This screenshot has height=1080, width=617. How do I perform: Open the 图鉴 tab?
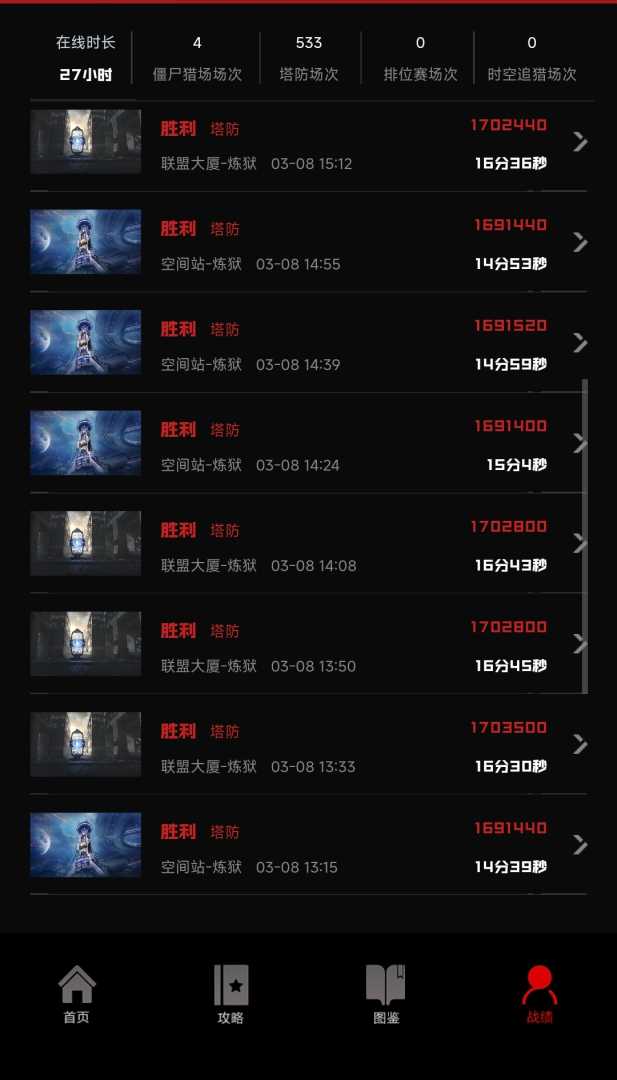pos(386,995)
